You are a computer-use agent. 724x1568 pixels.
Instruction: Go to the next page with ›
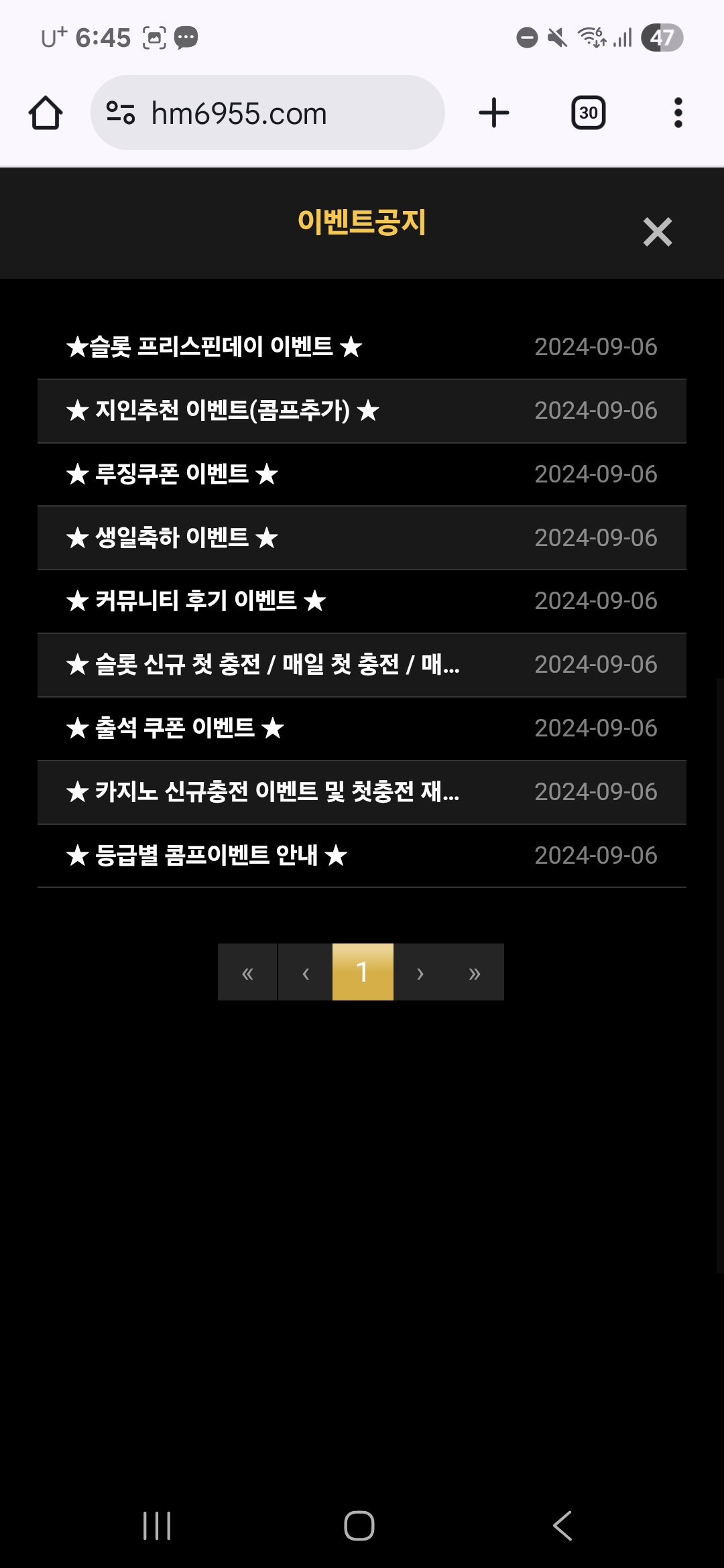(x=420, y=972)
